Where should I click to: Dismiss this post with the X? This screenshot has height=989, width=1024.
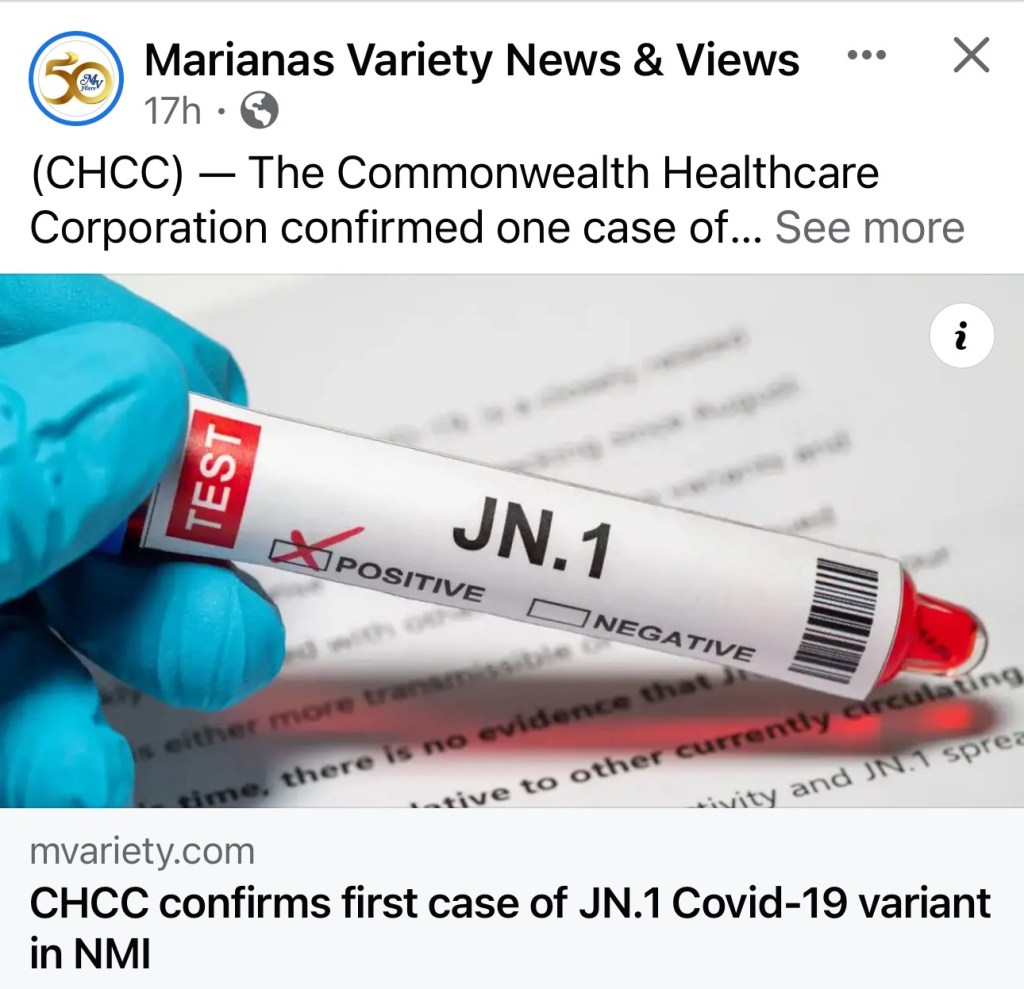point(970,56)
